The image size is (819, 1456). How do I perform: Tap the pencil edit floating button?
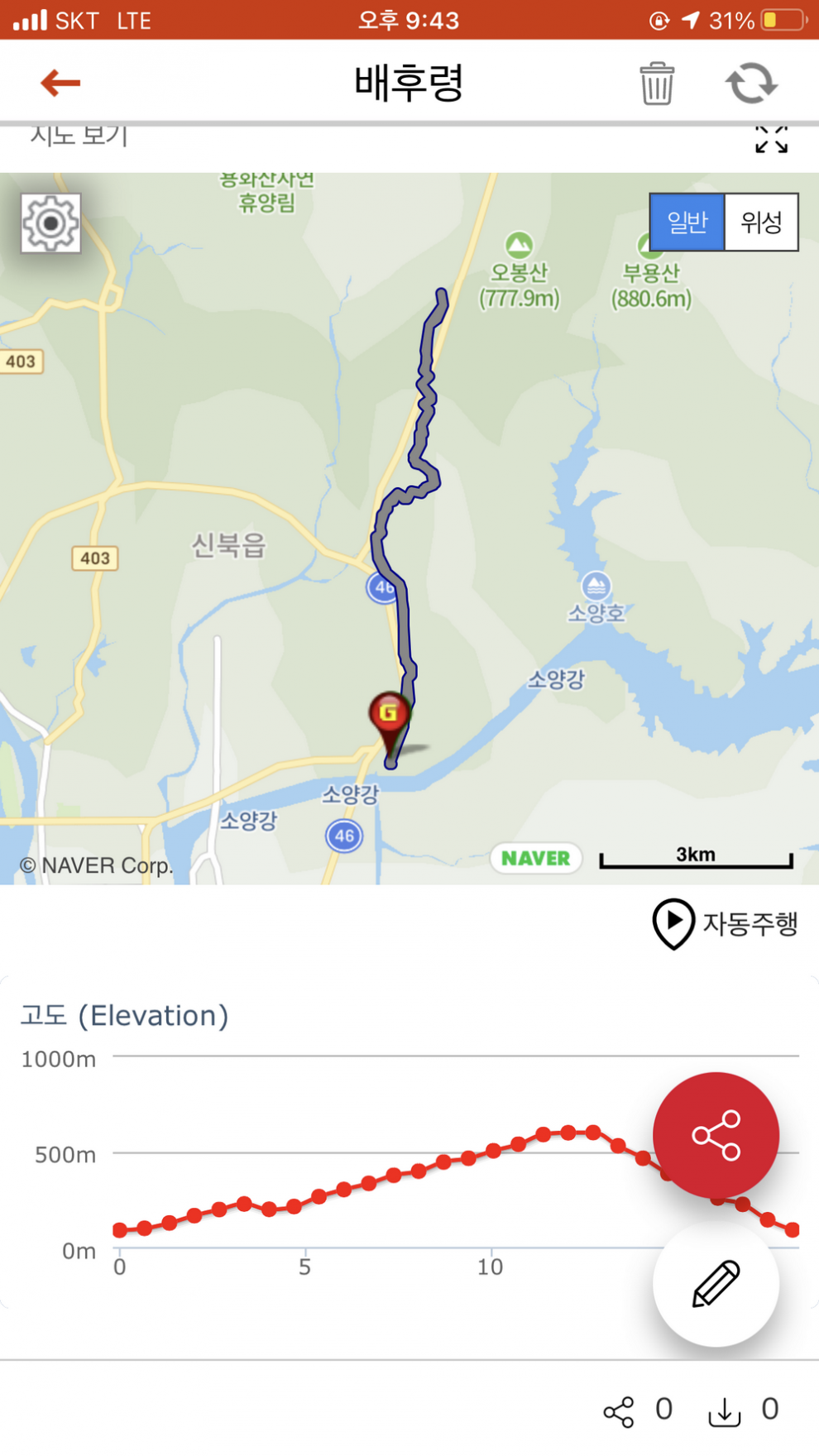tap(716, 1284)
